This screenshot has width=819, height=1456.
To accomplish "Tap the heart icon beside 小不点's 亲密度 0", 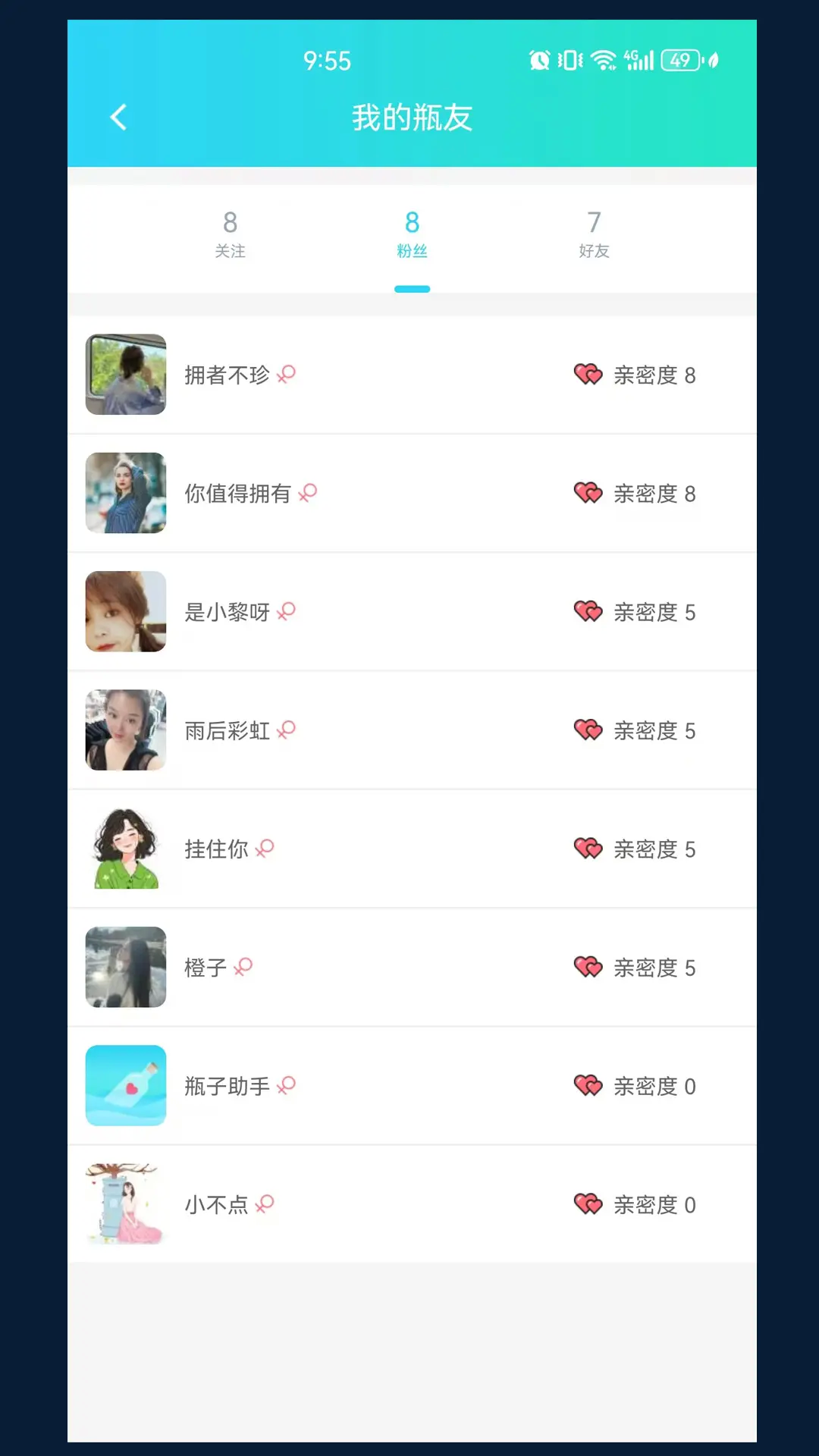I will coord(588,1203).
